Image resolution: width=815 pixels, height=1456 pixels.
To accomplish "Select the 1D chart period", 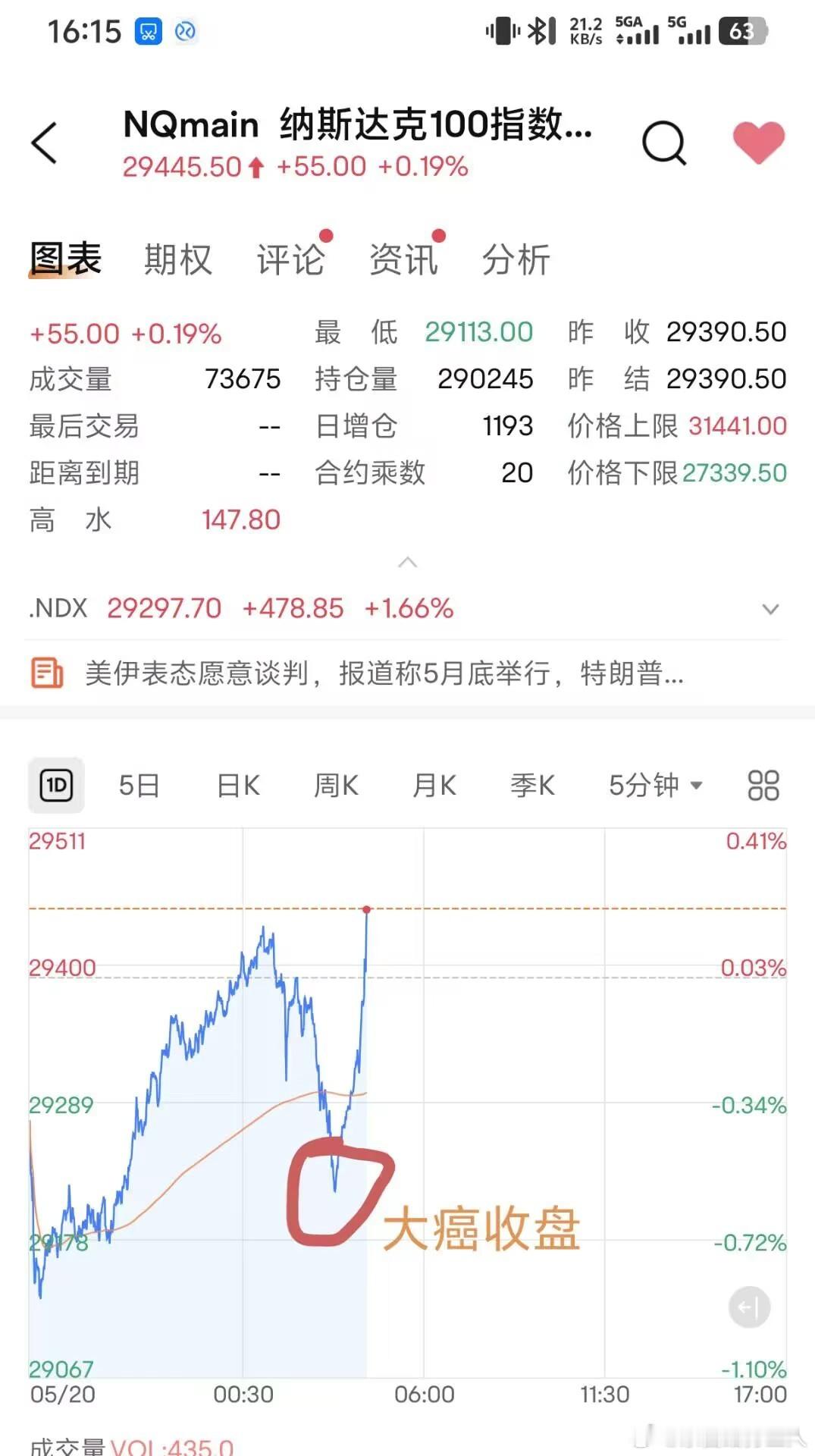I will (56, 785).
